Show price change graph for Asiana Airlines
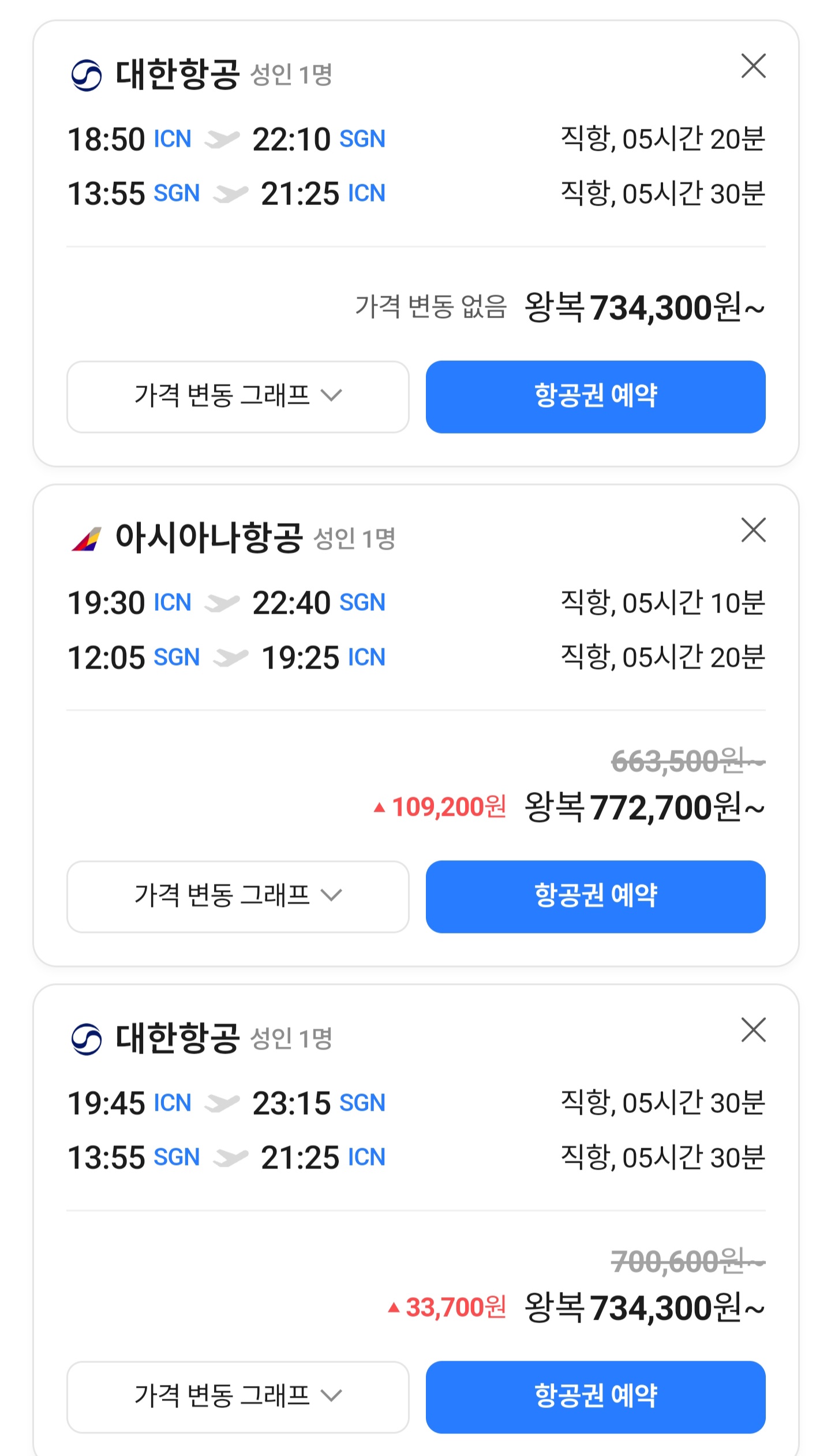Viewport: 831px width, 1456px height. pos(238,896)
